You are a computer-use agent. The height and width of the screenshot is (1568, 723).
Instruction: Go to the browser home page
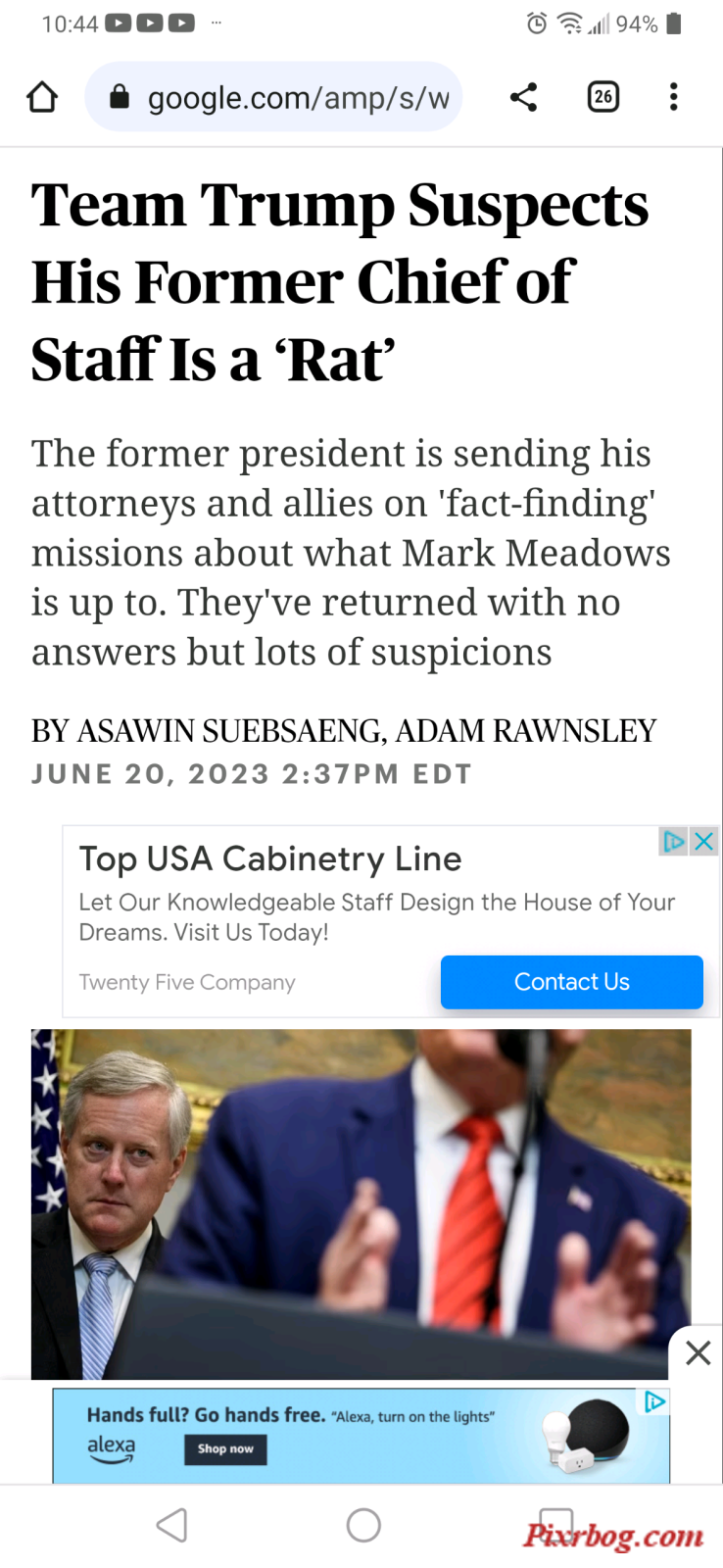click(x=42, y=97)
